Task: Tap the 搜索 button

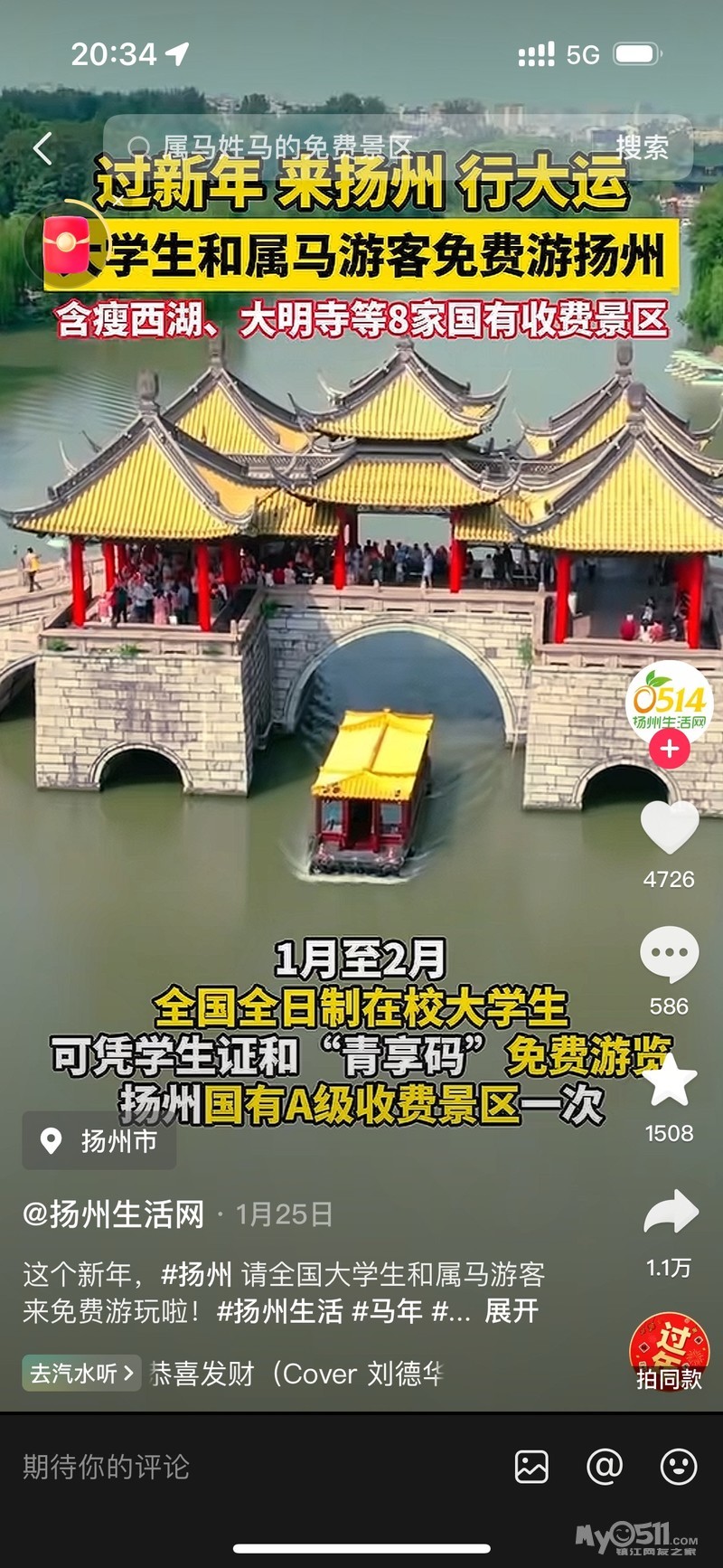Action: tap(642, 147)
